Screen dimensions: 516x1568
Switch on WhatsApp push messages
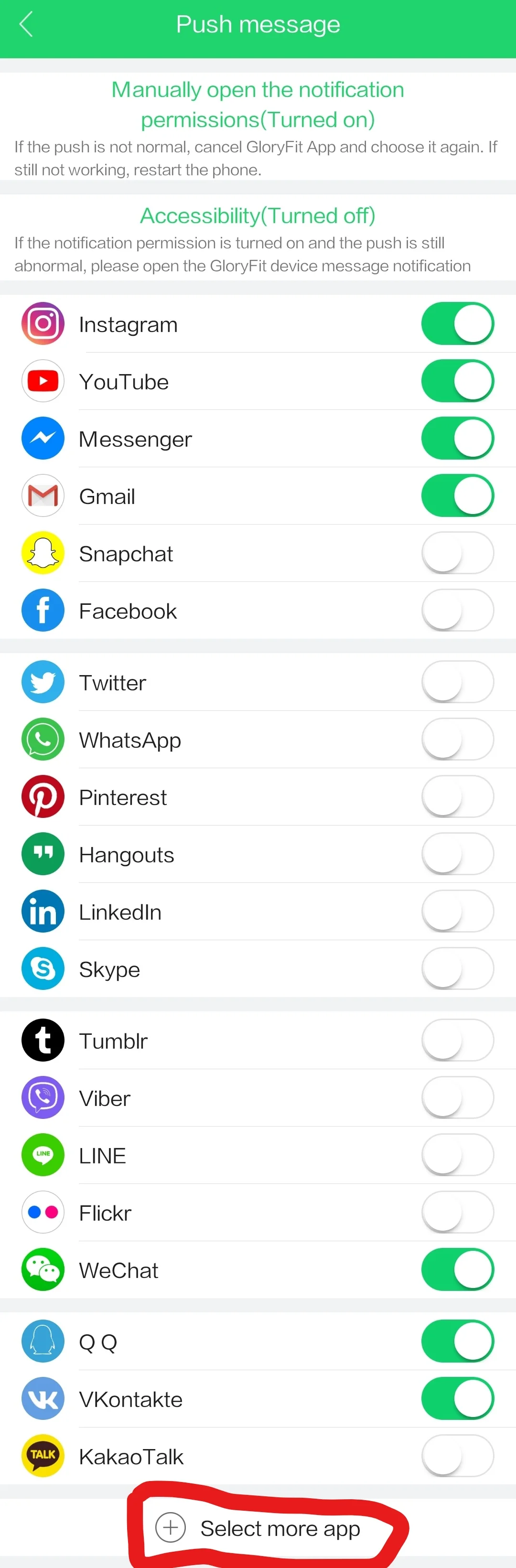point(457,740)
